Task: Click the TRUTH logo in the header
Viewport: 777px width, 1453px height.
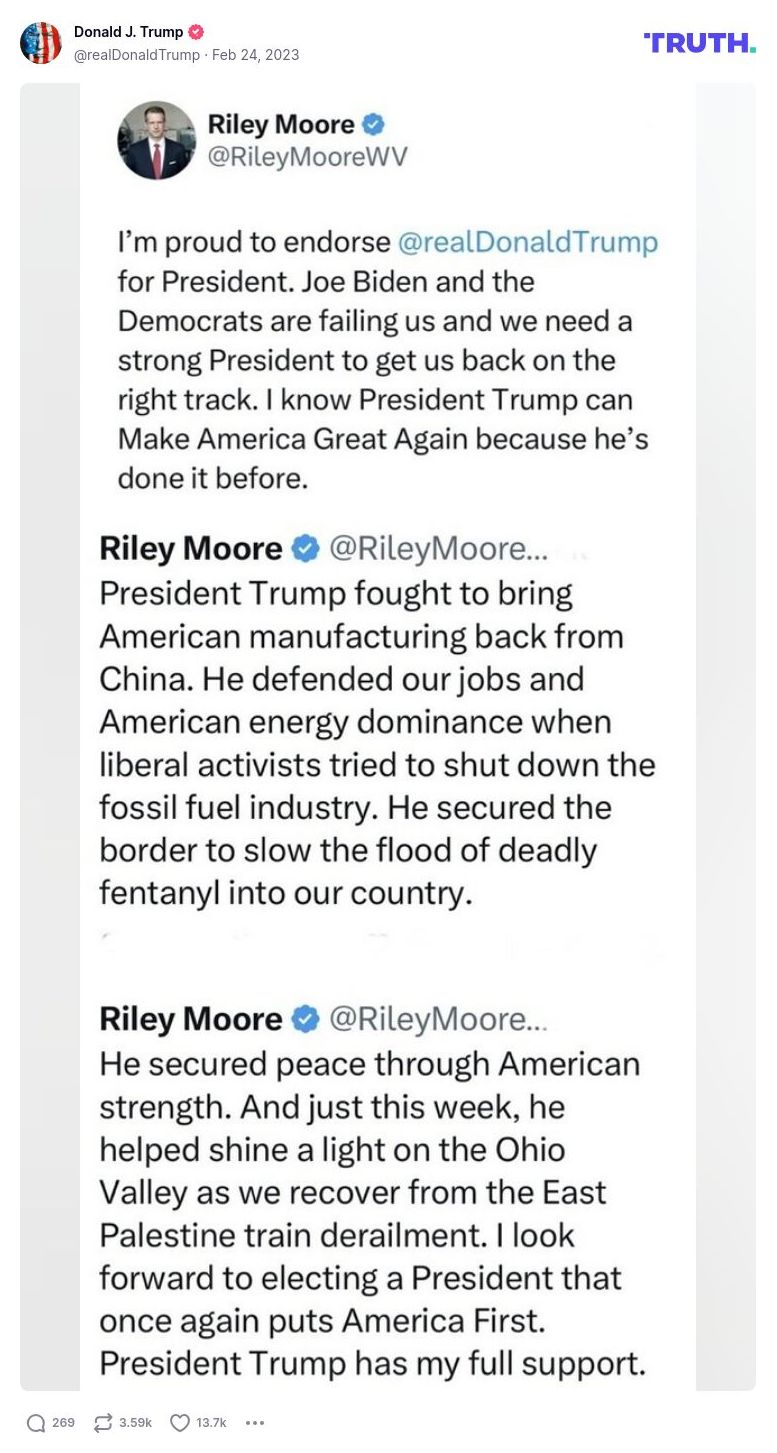Action: [701, 42]
